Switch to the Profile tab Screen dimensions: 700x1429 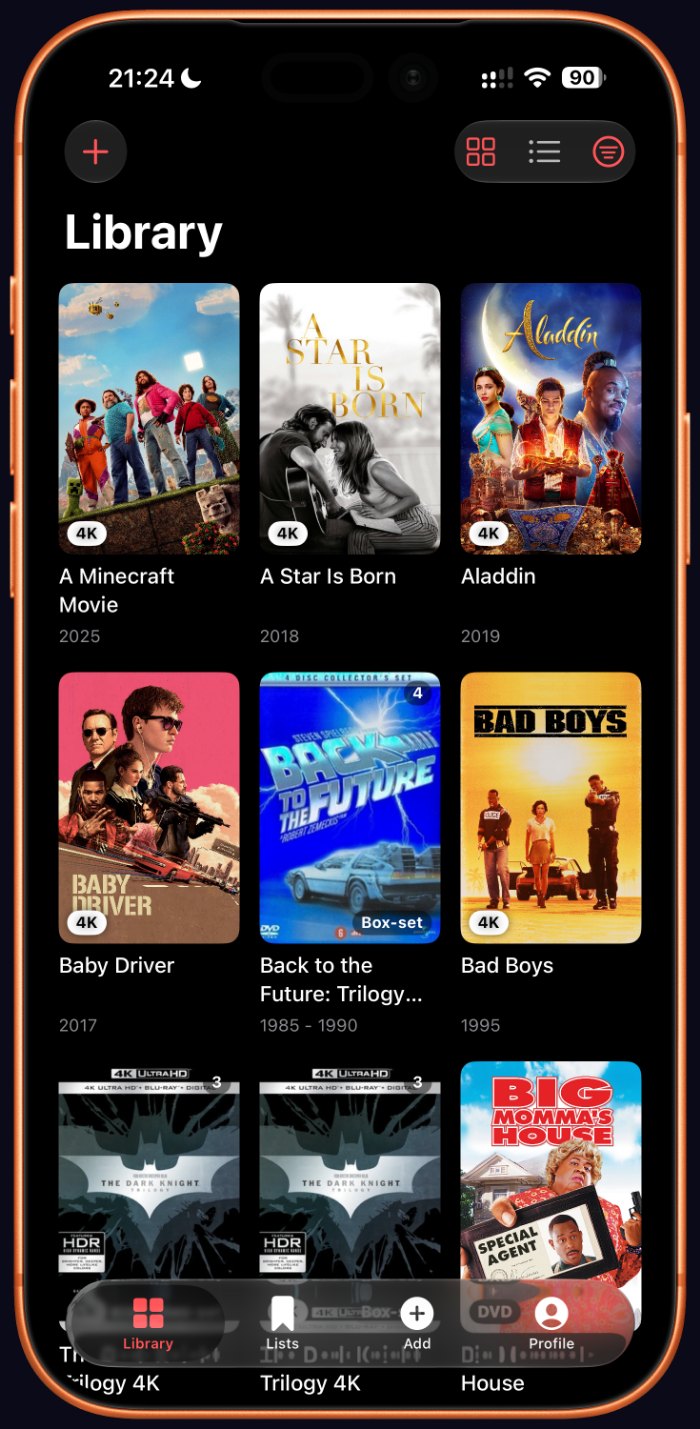click(551, 1323)
